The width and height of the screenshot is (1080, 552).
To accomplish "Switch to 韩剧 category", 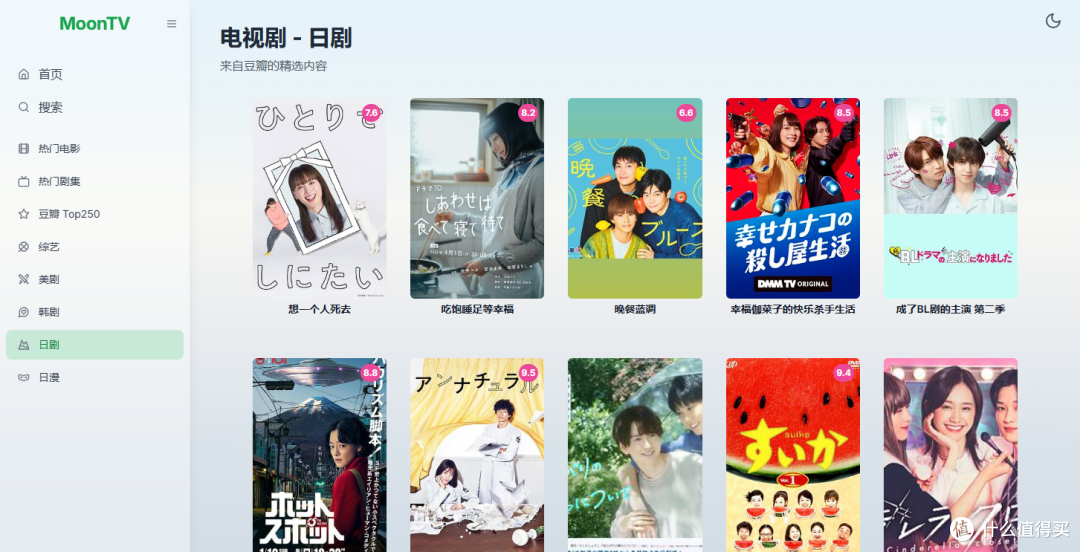I will [49, 312].
